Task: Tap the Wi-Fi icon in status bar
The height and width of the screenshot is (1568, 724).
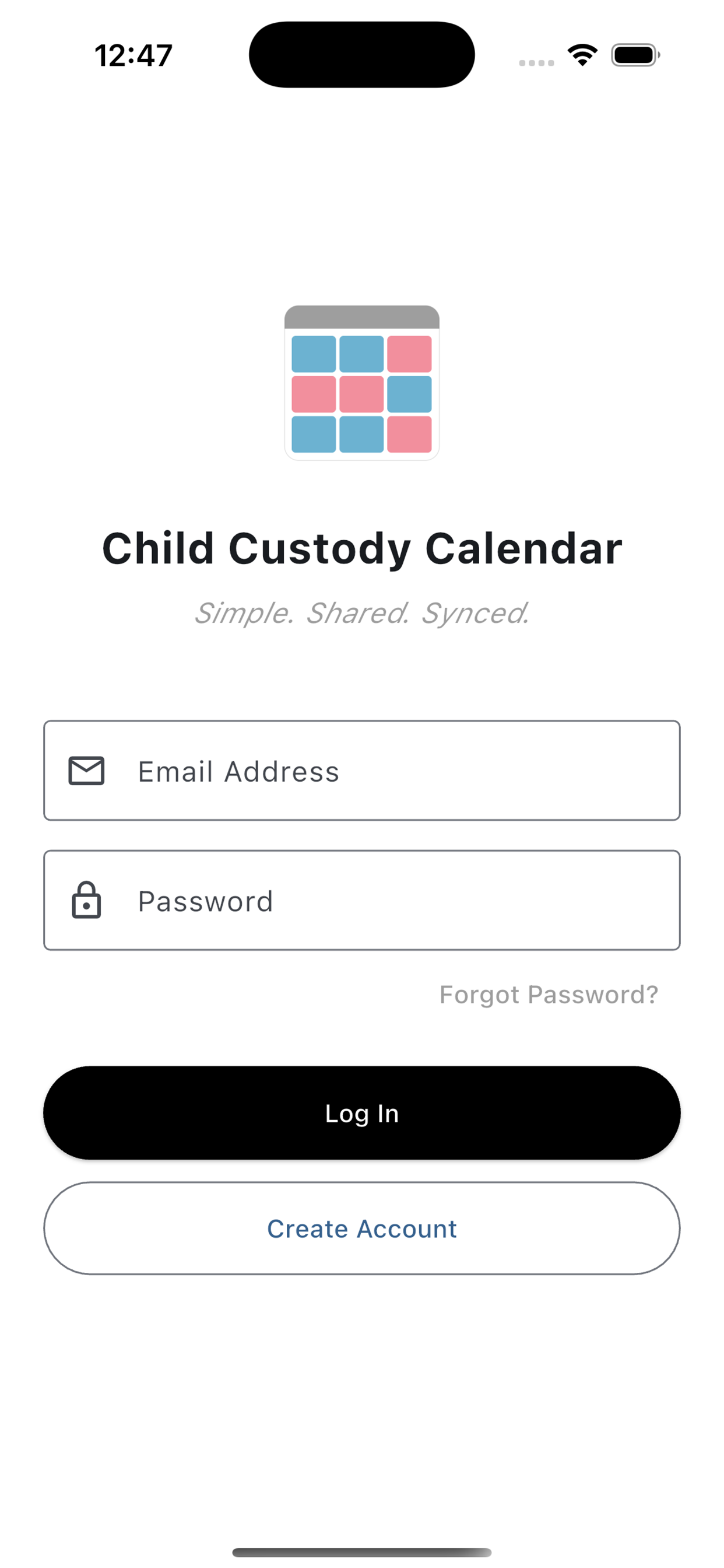Action: pos(582,55)
